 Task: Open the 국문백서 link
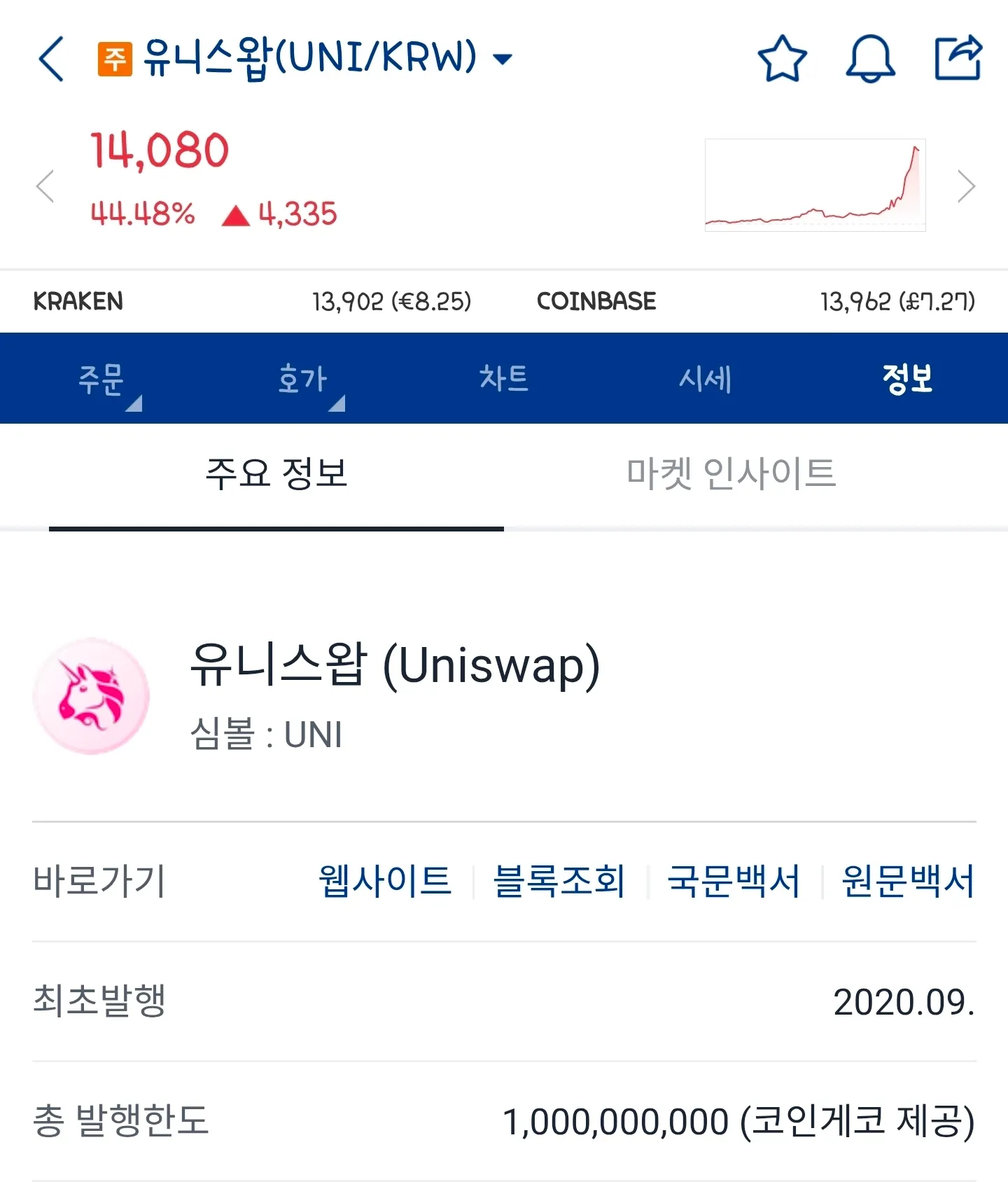point(734,881)
